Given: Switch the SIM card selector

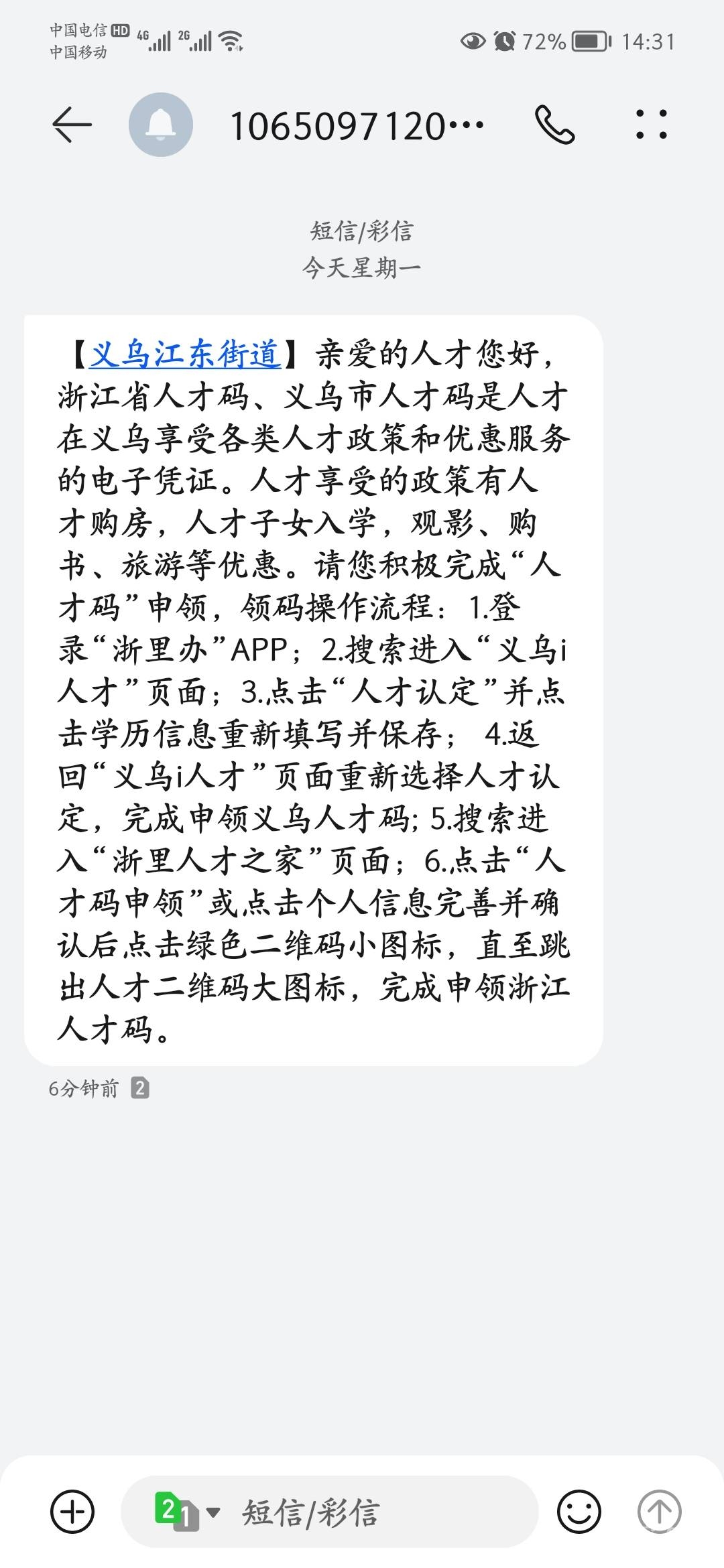Looking at the screenshot, I should [186, 1511].
